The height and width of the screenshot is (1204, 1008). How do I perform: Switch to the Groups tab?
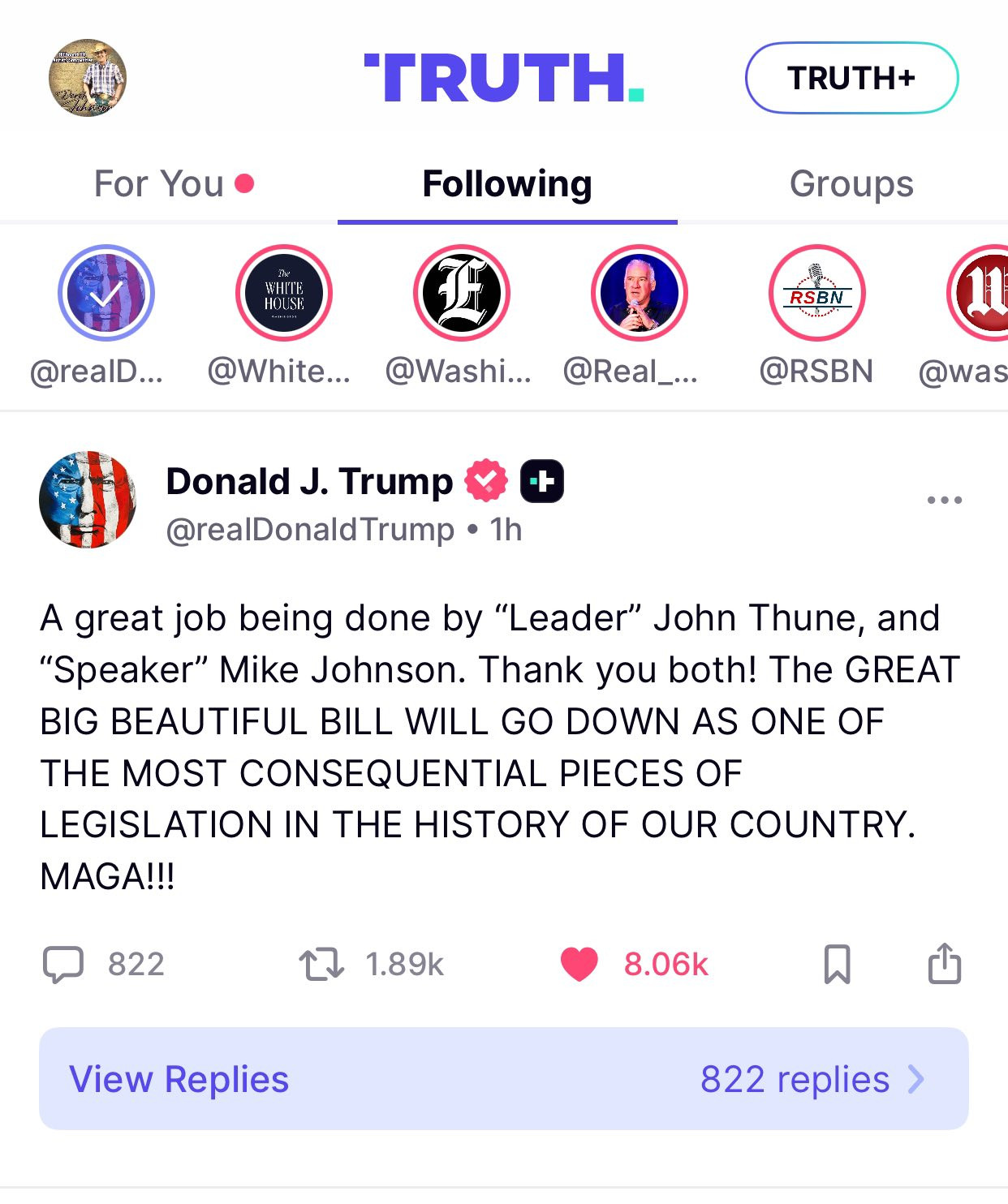851,184
